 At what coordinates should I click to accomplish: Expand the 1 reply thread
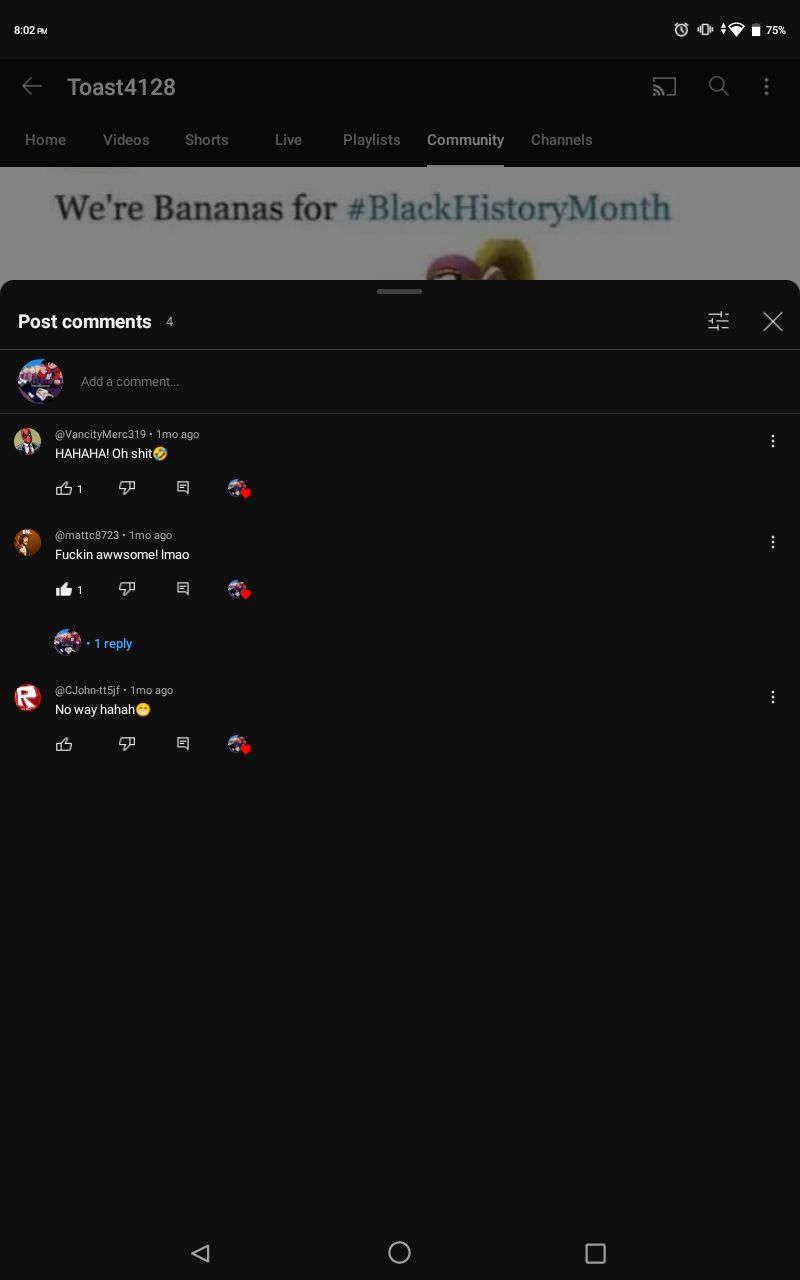[112, 643]
